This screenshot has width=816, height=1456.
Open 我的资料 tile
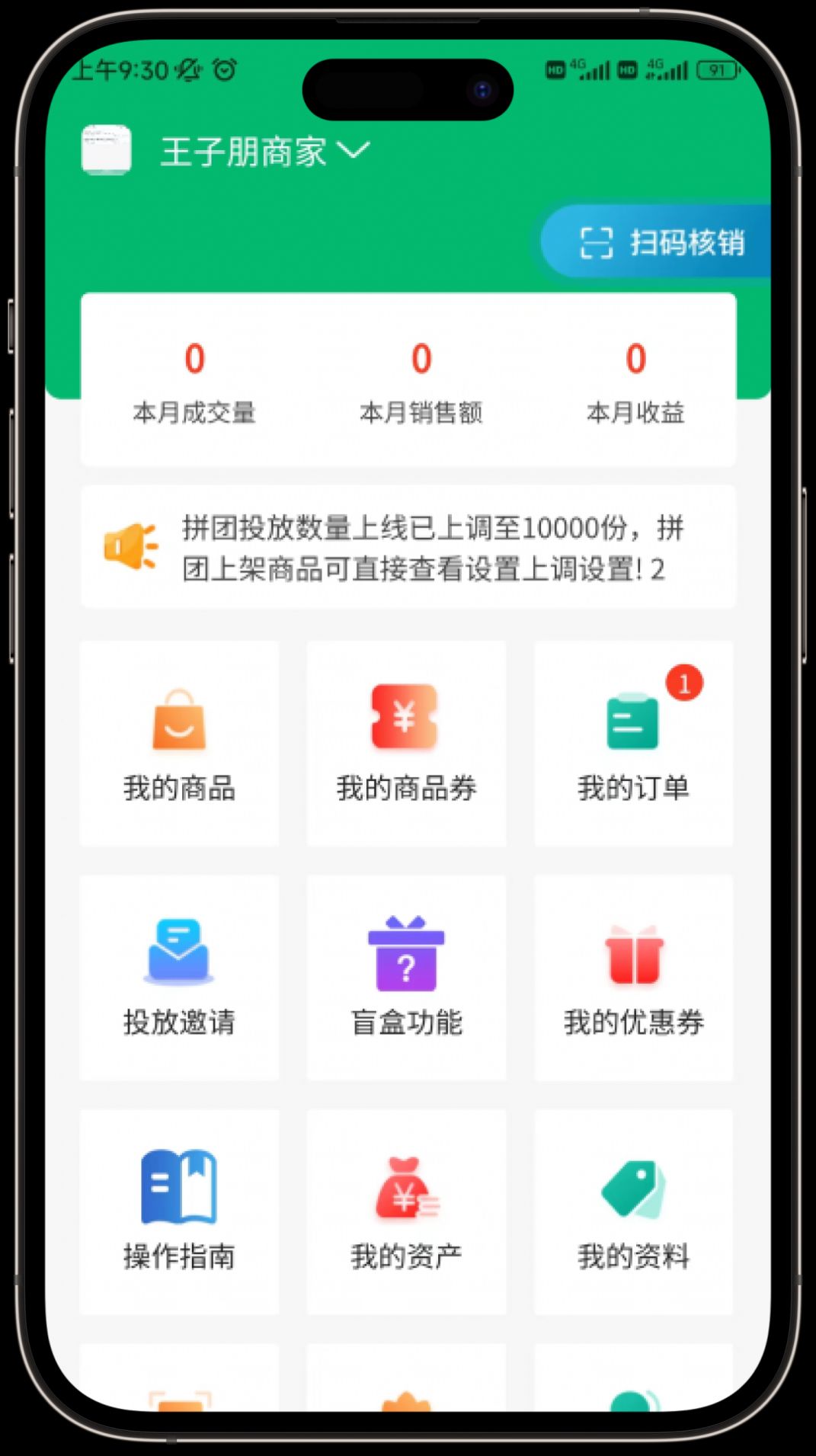(633, 1211)
